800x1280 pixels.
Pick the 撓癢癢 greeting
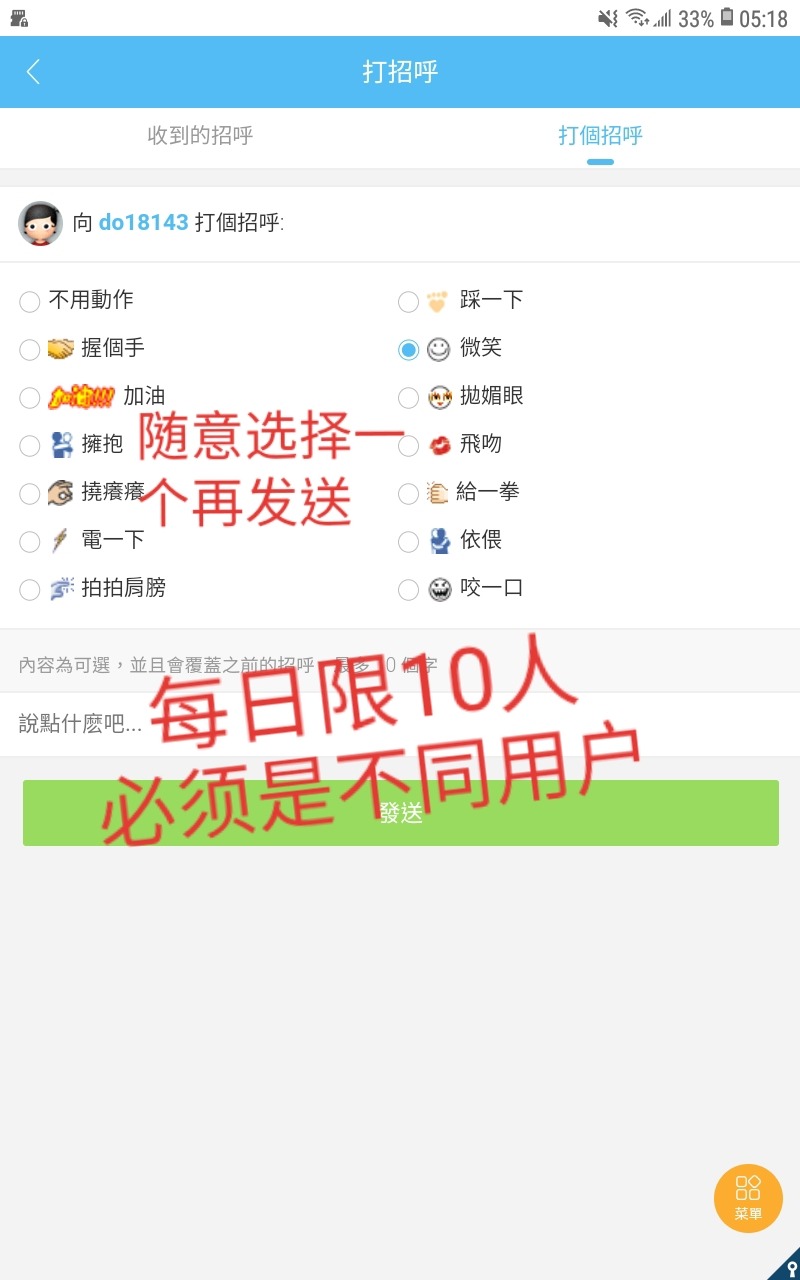pyautogui.click(x=30, y=493)
